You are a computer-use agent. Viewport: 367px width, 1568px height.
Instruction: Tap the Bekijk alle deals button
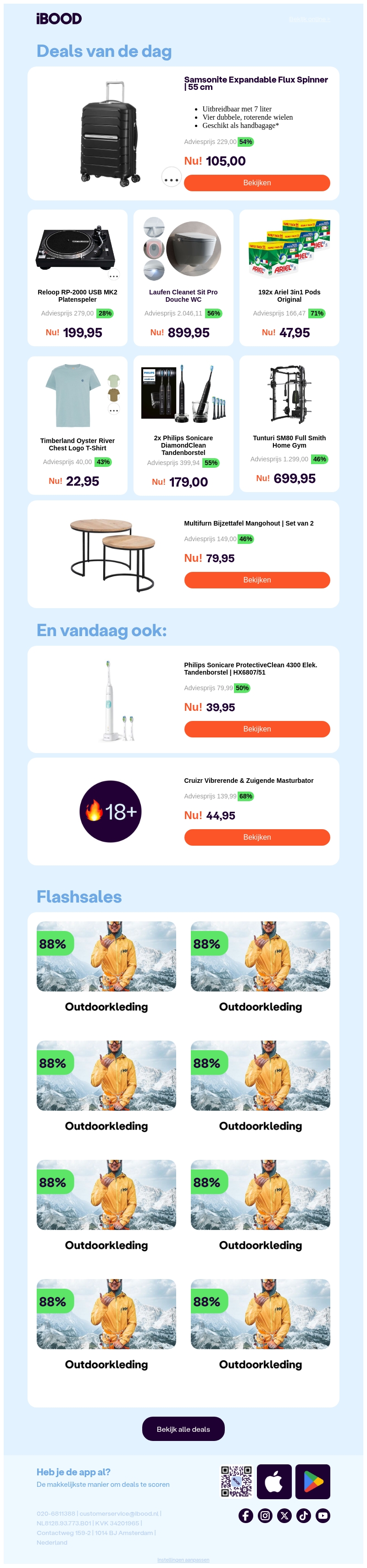[x=183, y=1429]
